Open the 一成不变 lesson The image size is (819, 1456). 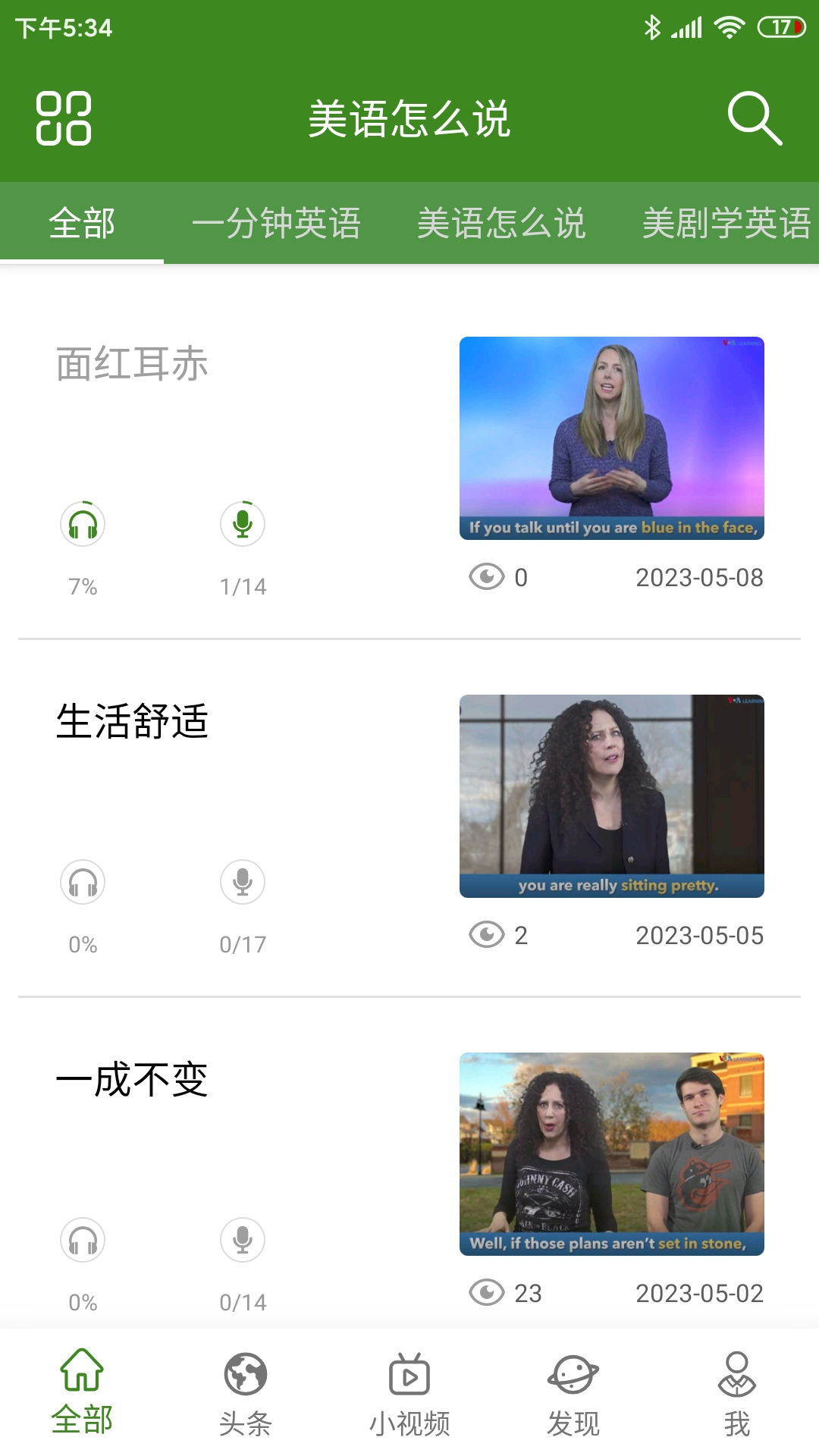point(132,1080)
